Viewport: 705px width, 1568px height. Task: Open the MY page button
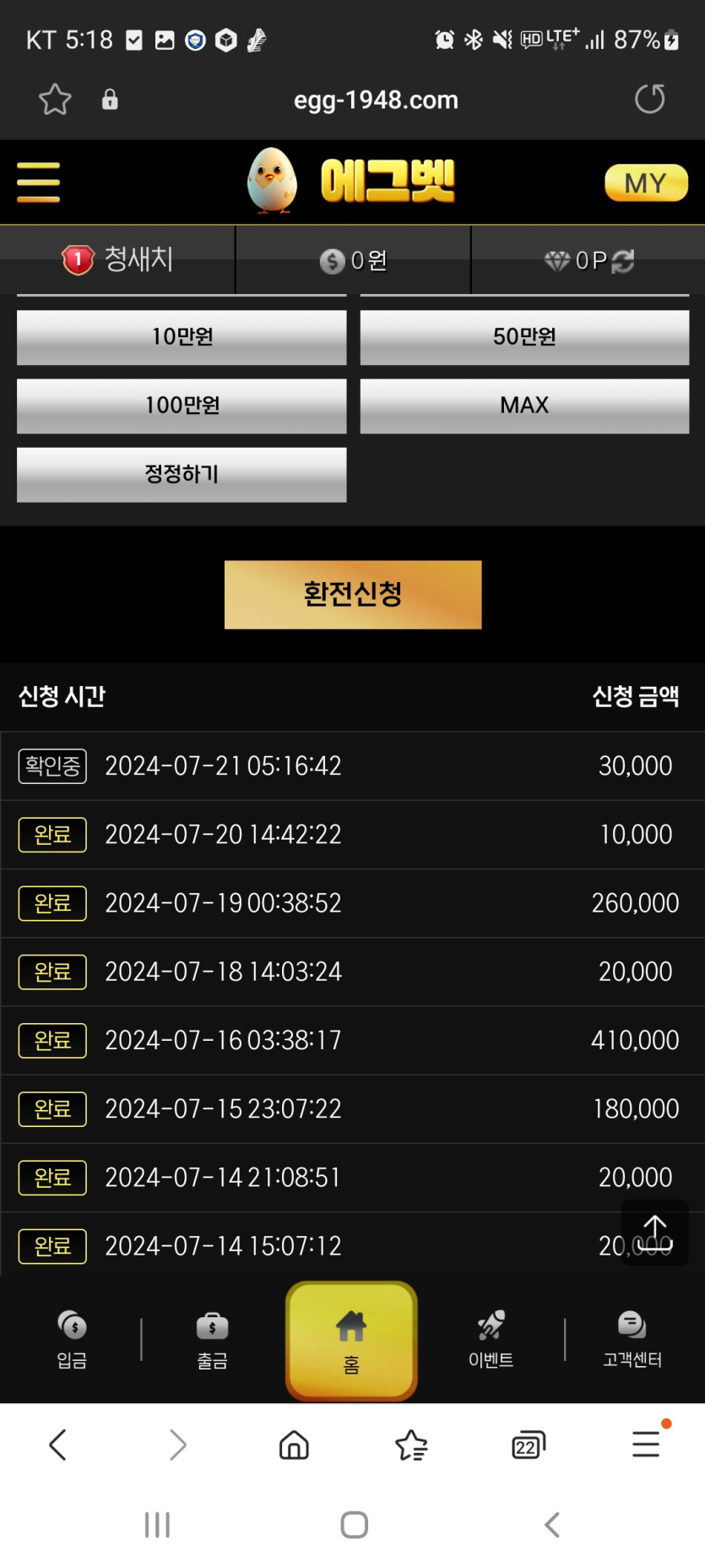coord(646,183)
